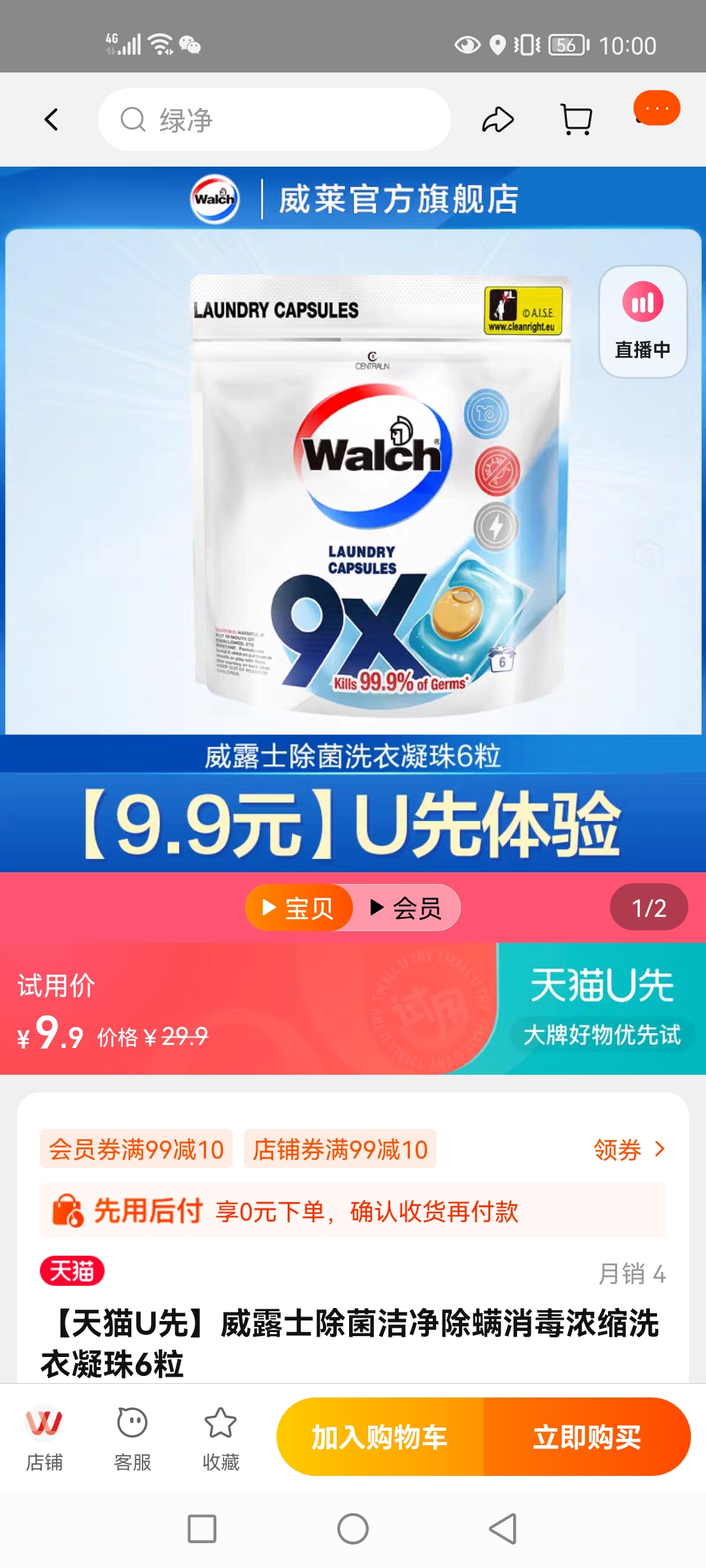Open the 先用后付 pay-later banner
Screen dimensions: 706x1568
point(353,1211)
